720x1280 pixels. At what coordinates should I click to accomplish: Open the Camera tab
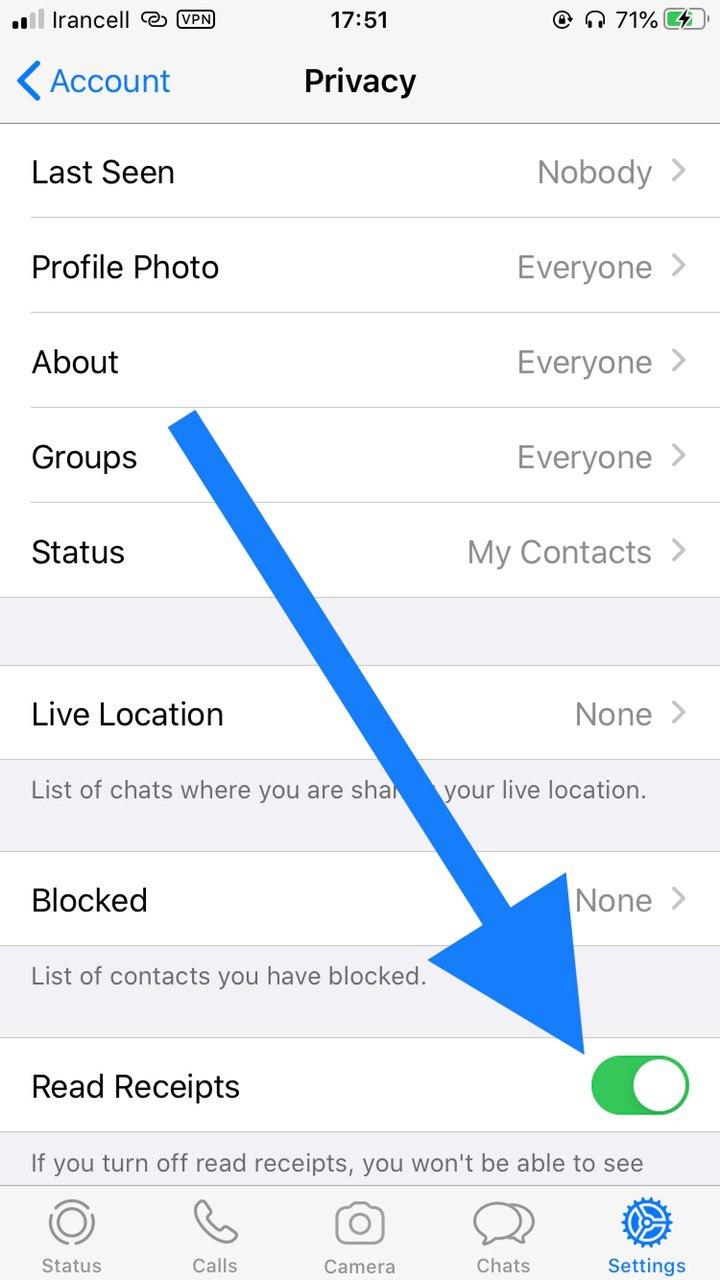360,1236
